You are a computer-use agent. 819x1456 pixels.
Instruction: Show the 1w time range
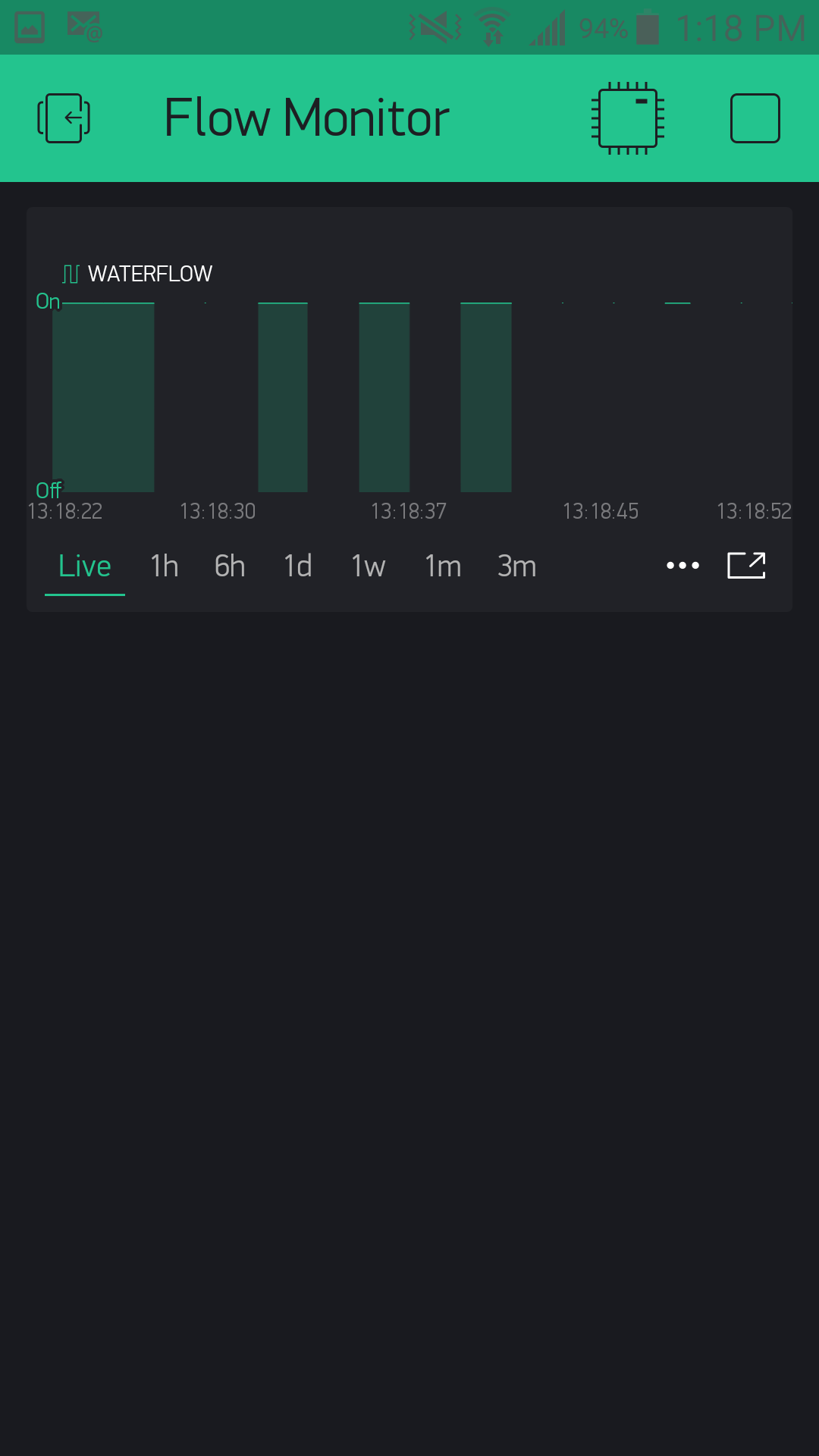point(368,566)
